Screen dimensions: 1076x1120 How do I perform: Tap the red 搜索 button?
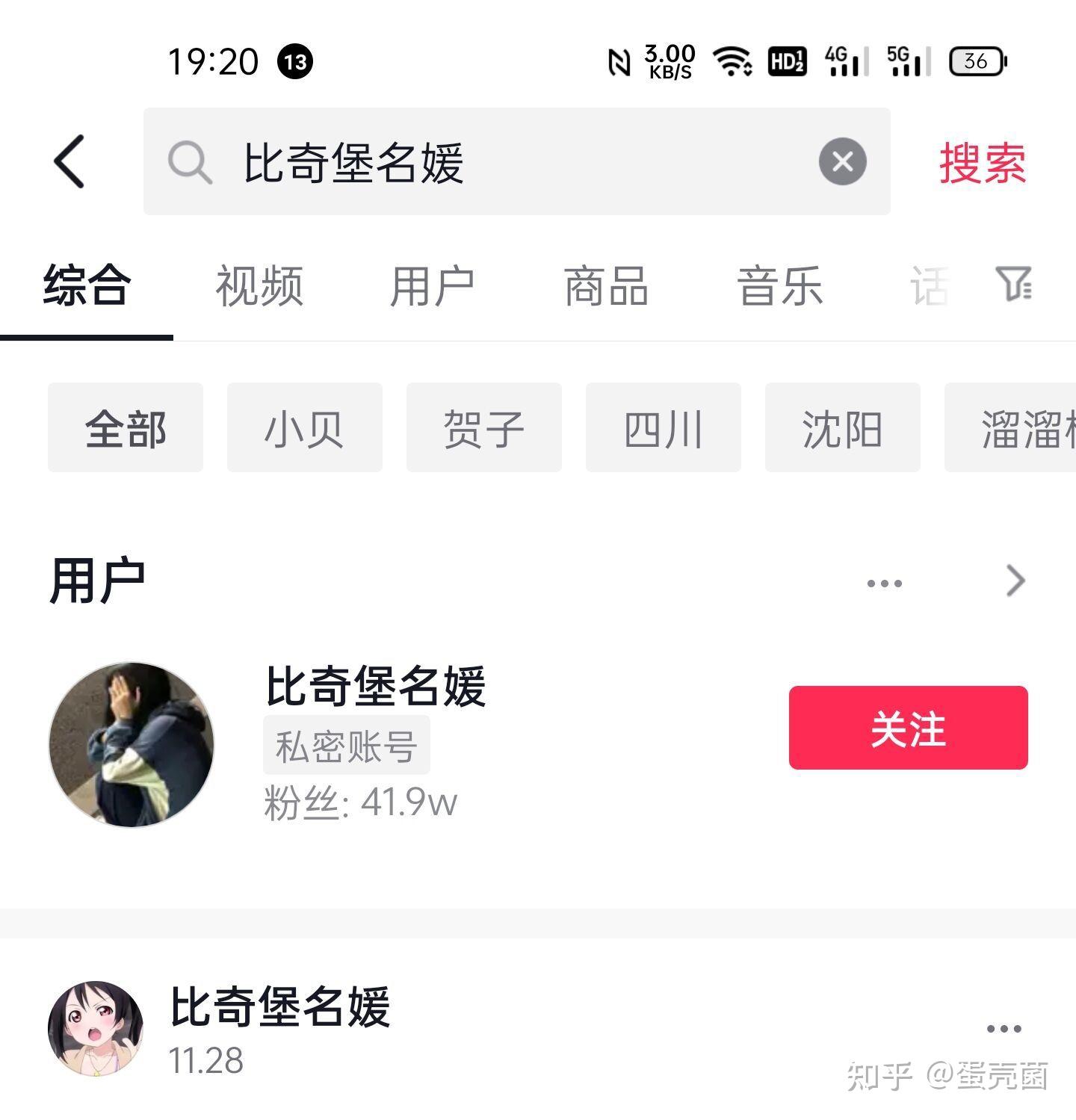tap(982, 163)
